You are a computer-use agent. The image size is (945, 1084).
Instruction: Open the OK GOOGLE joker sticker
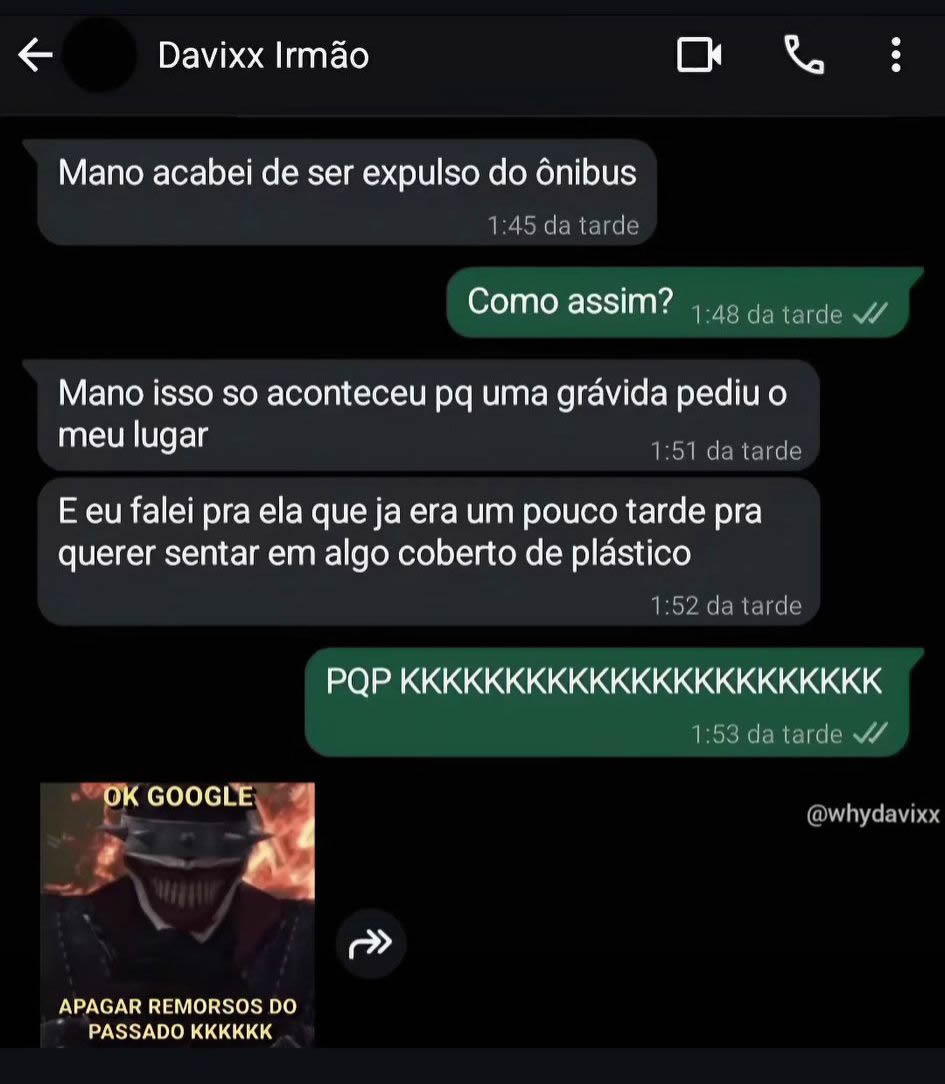click(x=177, y=915)
